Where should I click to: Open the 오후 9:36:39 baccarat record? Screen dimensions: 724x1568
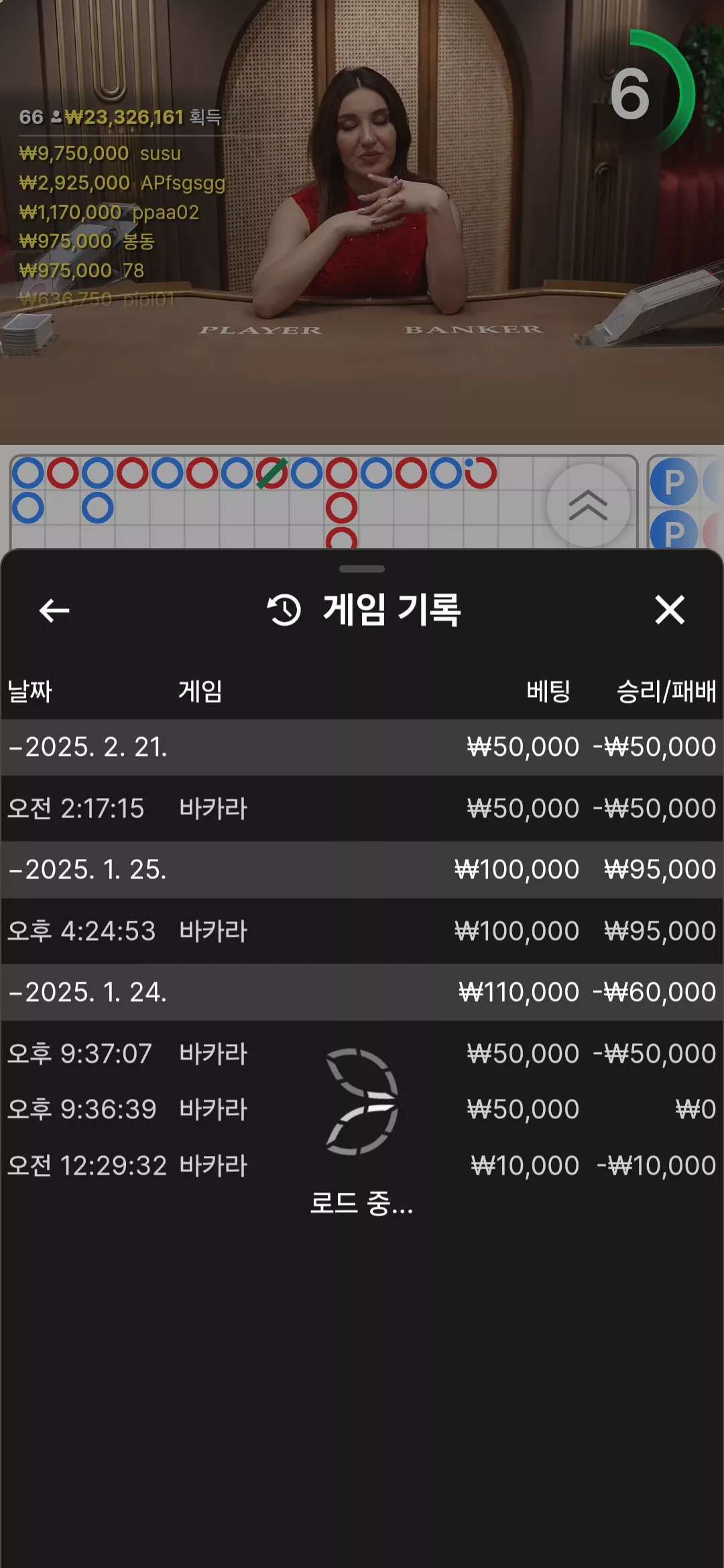362,1110
